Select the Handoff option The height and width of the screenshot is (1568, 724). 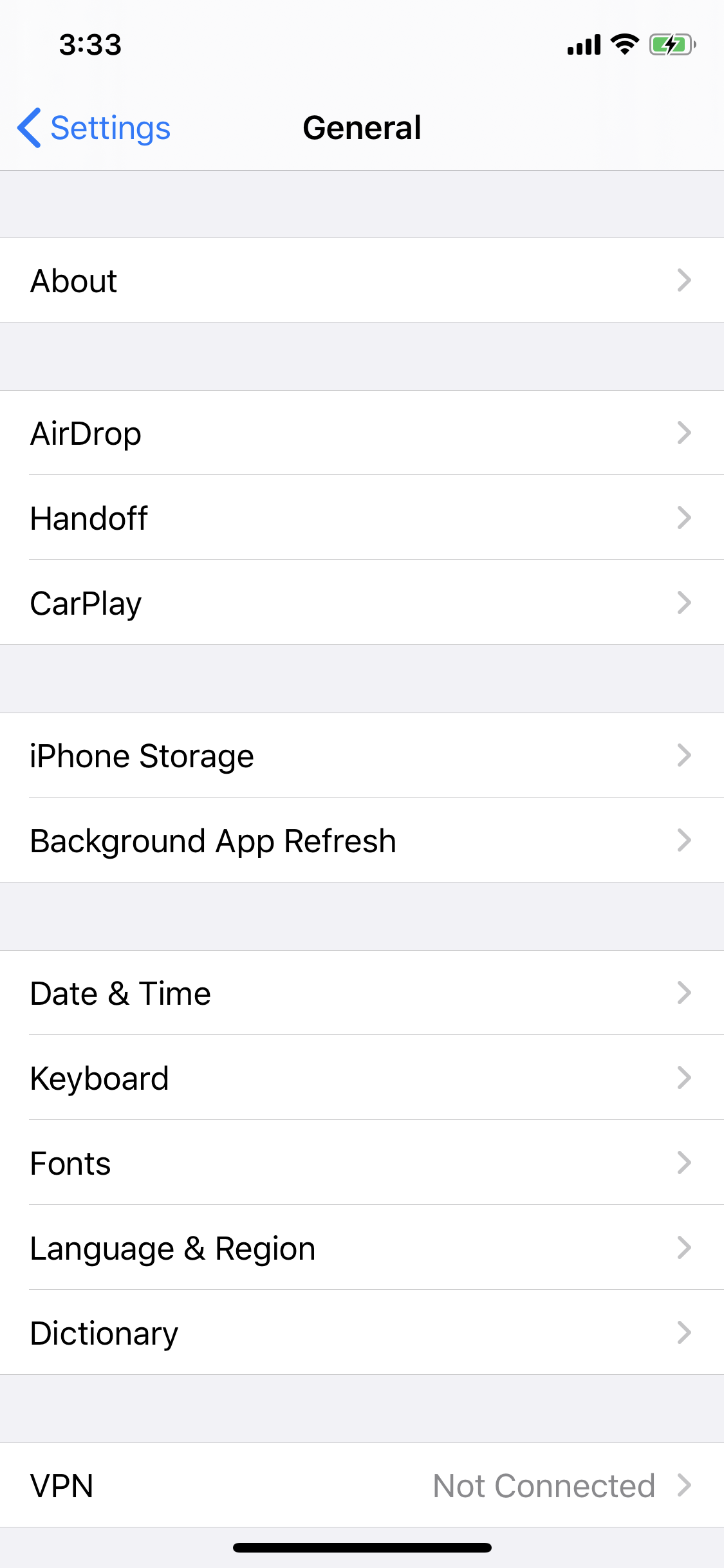(x=362, y=518)
